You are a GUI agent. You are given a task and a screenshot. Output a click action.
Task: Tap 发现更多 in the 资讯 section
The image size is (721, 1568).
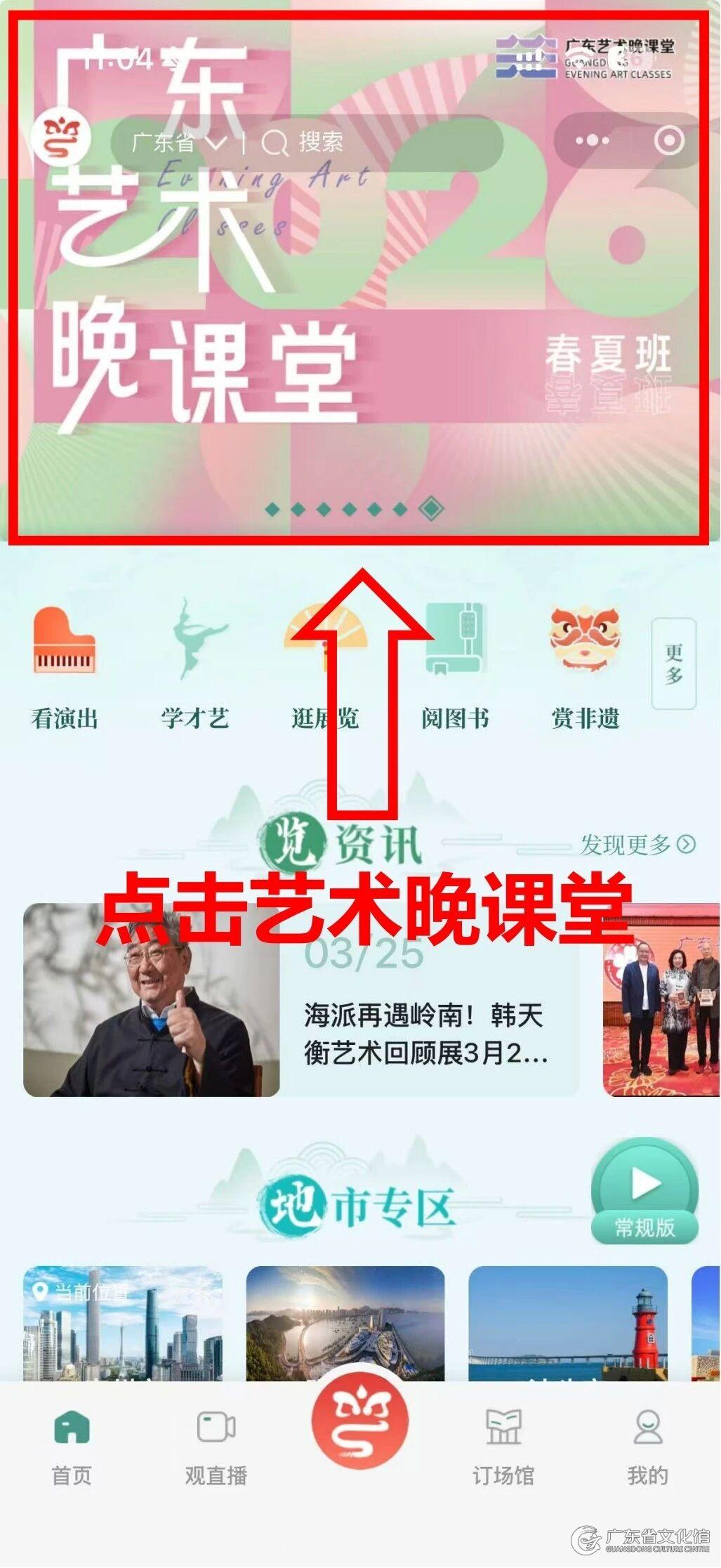(x=637, y=845)
